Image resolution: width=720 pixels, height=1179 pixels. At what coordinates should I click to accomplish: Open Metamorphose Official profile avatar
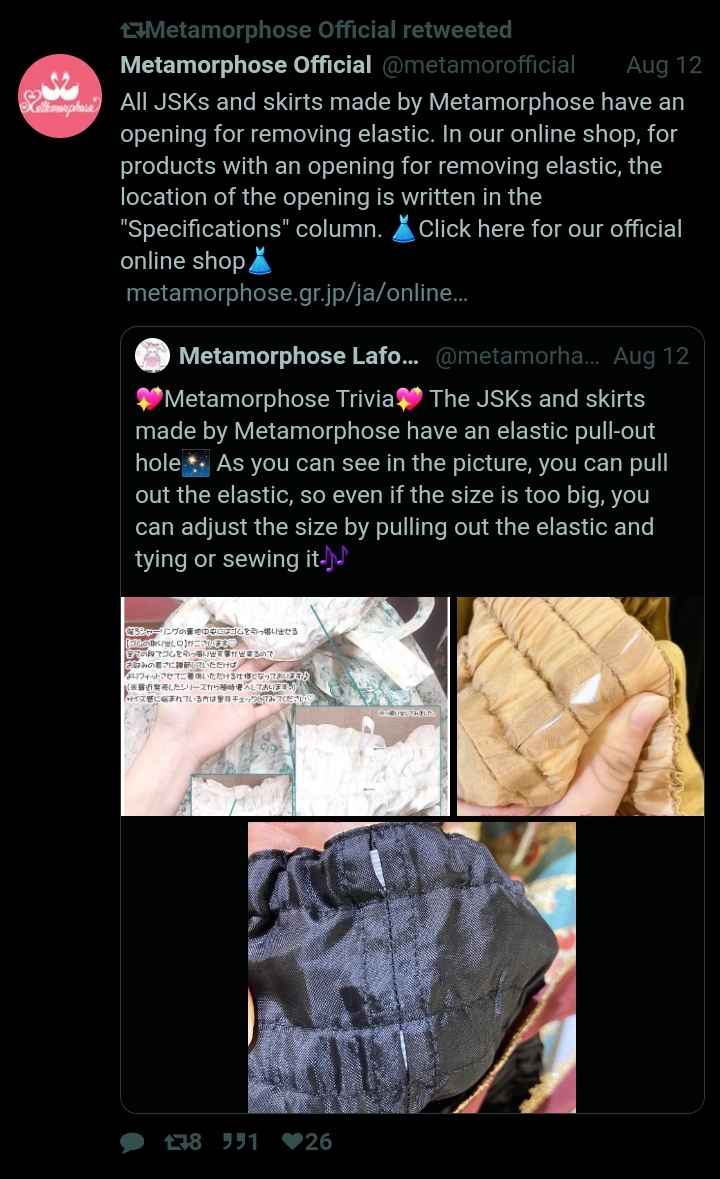tap(60, 95)
